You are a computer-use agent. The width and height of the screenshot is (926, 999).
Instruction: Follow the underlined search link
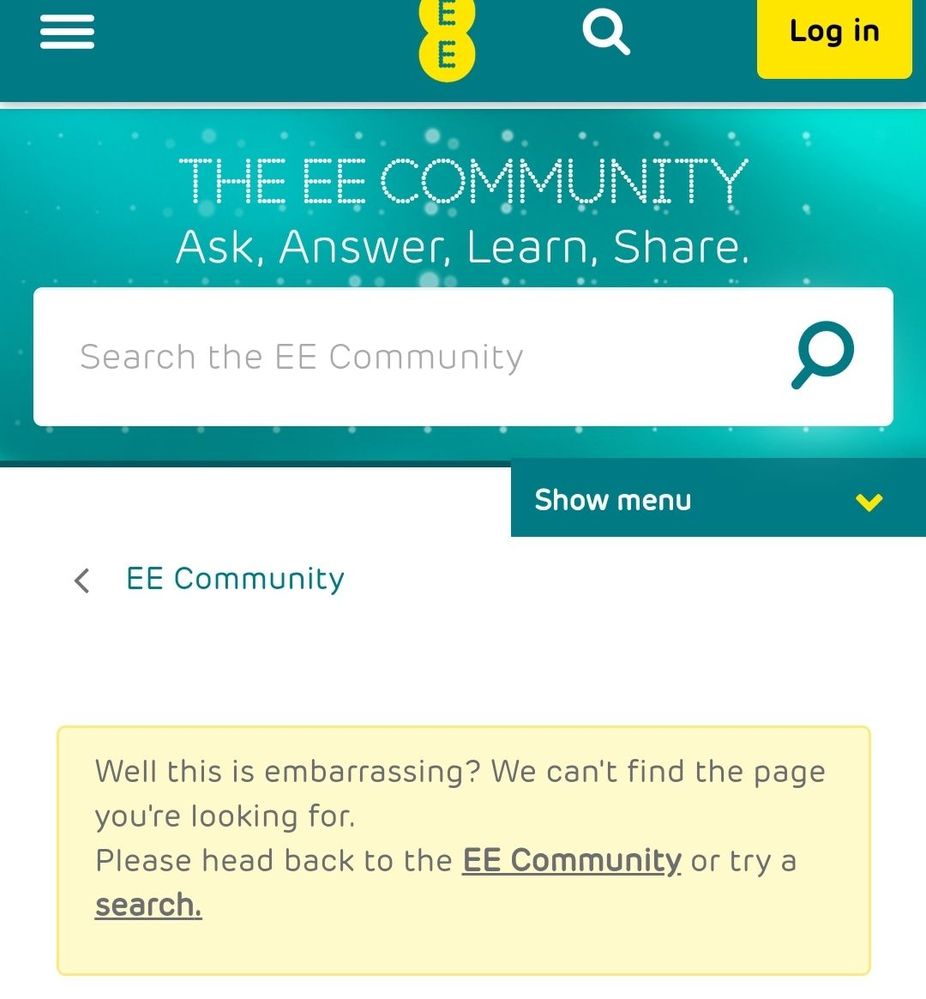pos(148,905)
